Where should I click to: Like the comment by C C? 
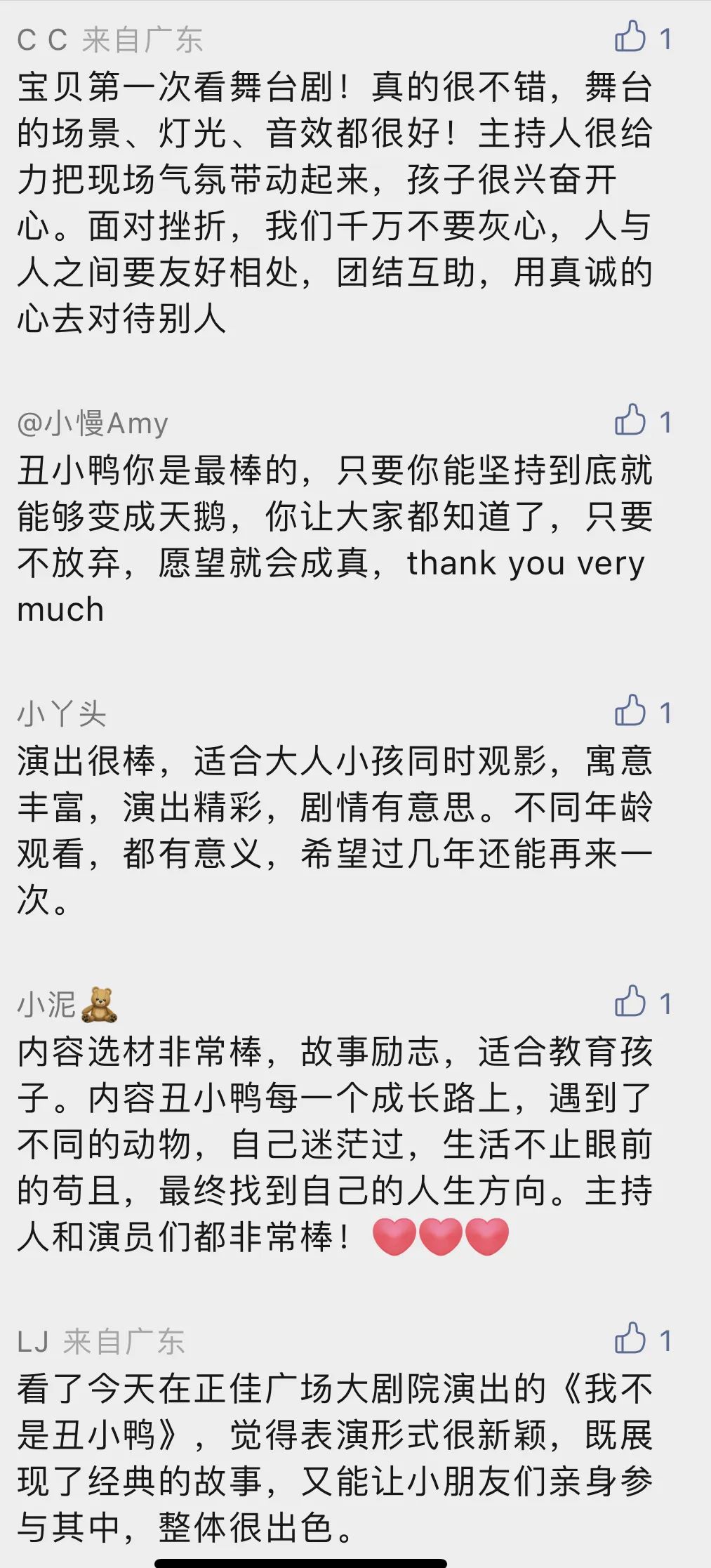click(630, 38)
